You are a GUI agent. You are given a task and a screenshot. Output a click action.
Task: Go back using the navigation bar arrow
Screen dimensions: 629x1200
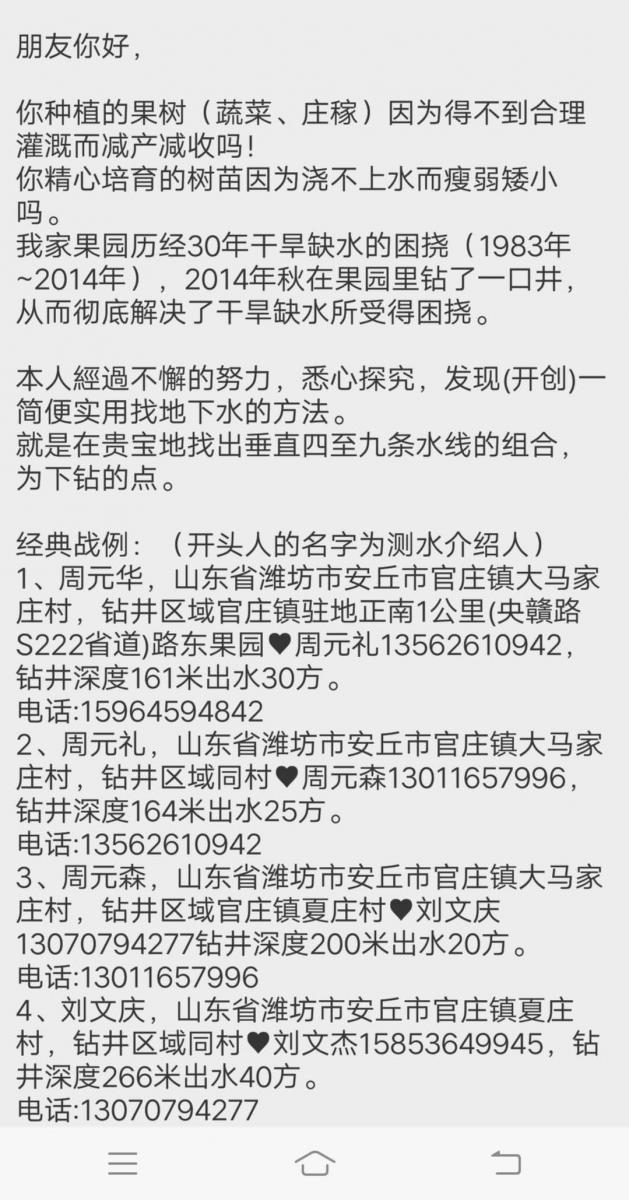tap(506, 1163)
